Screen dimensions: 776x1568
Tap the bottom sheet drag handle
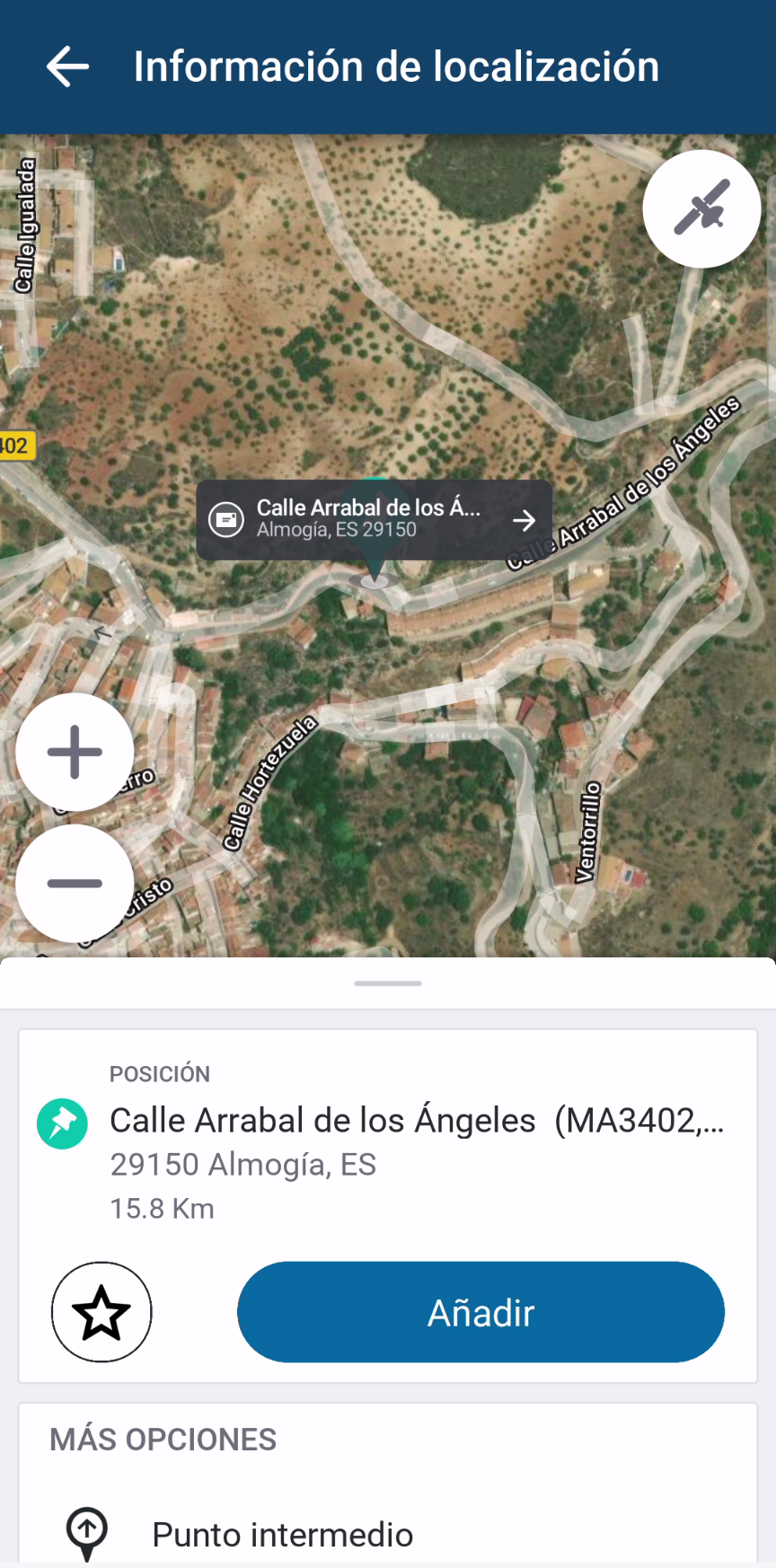(388, 983)
